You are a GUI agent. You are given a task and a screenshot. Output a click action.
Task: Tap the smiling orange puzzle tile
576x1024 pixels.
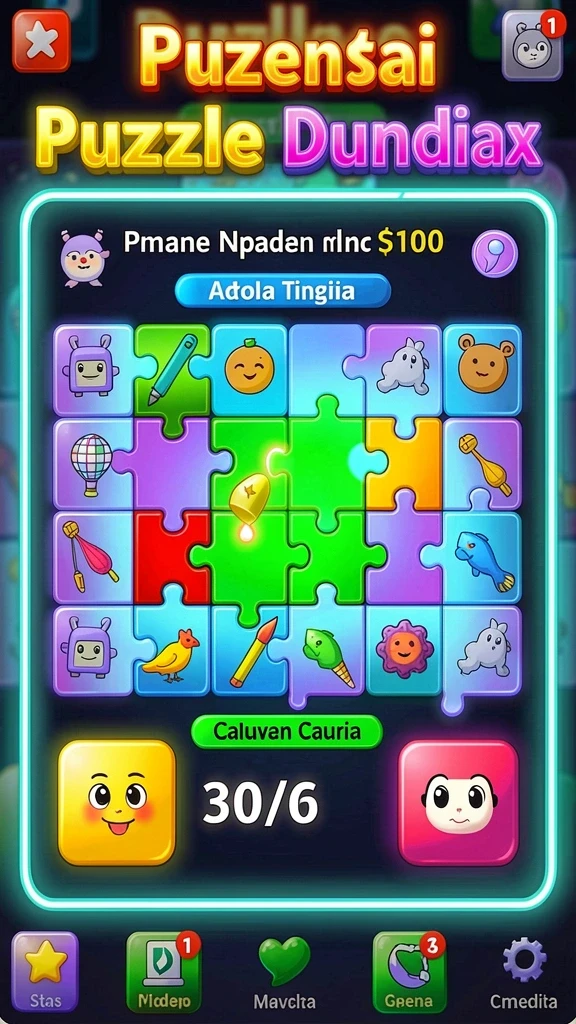point(249,370)
